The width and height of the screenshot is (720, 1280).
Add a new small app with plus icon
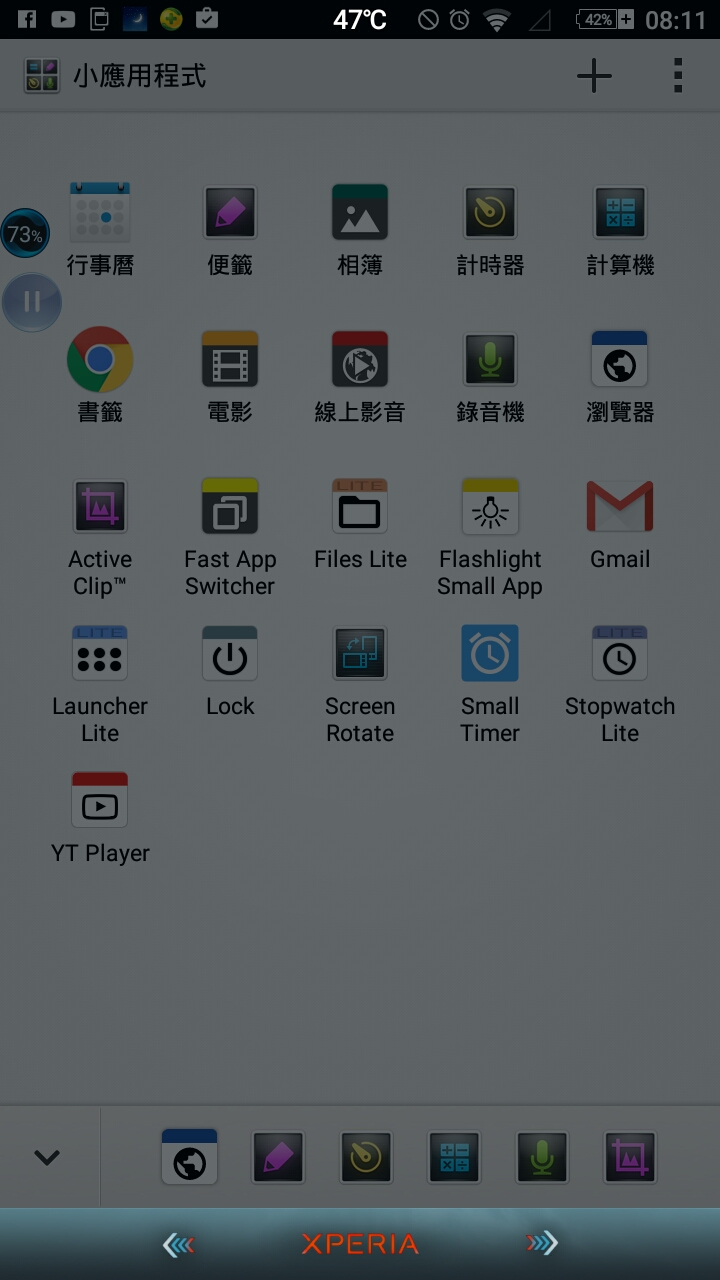point(594,76)
